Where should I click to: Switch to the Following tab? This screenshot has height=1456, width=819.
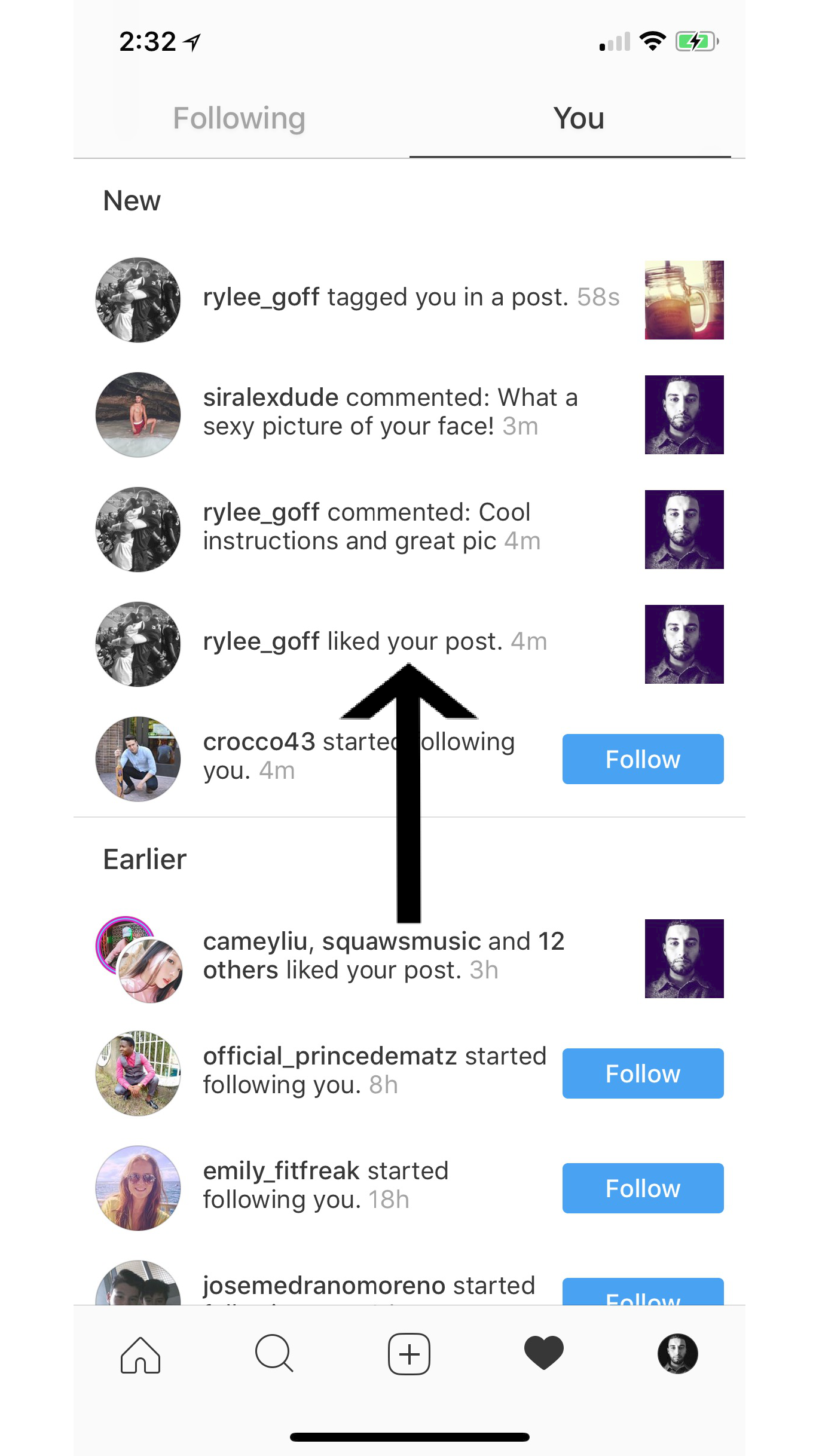pos(239,118)
